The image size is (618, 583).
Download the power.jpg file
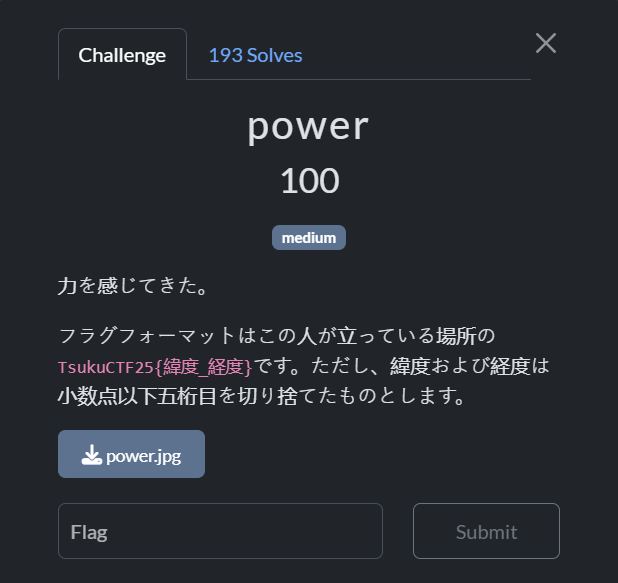tap(131, 455)
